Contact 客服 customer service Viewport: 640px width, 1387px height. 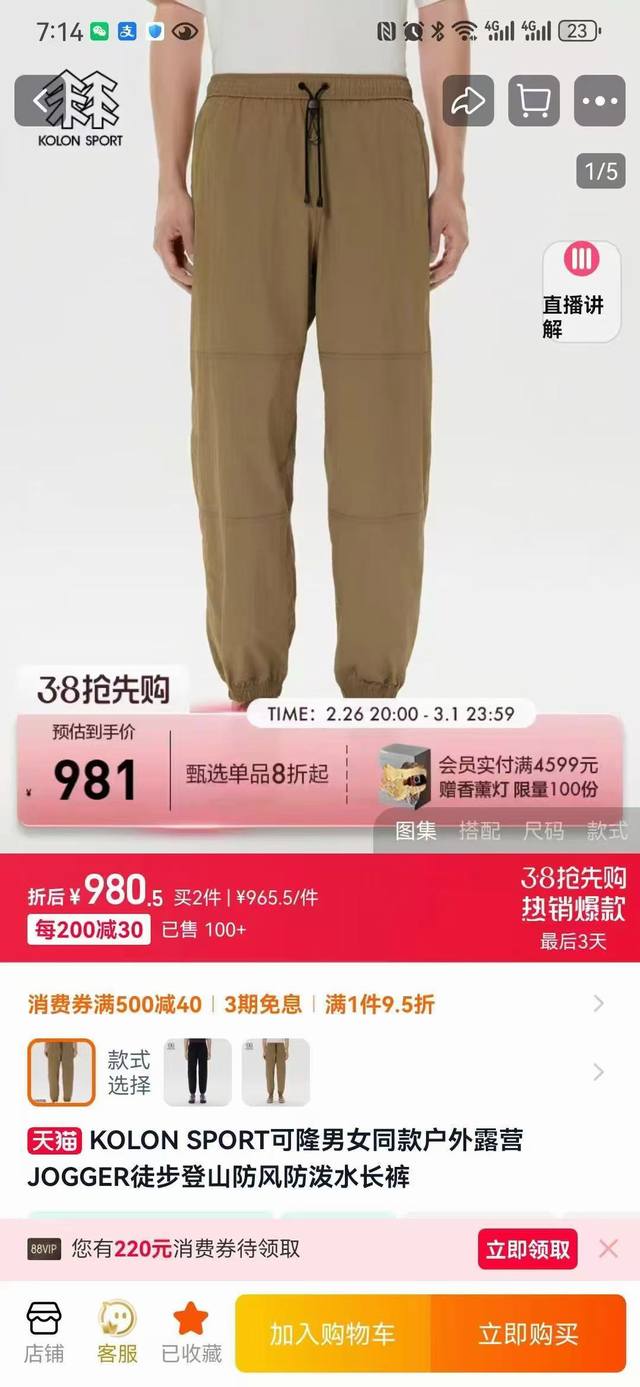[x=117, y=1332]
